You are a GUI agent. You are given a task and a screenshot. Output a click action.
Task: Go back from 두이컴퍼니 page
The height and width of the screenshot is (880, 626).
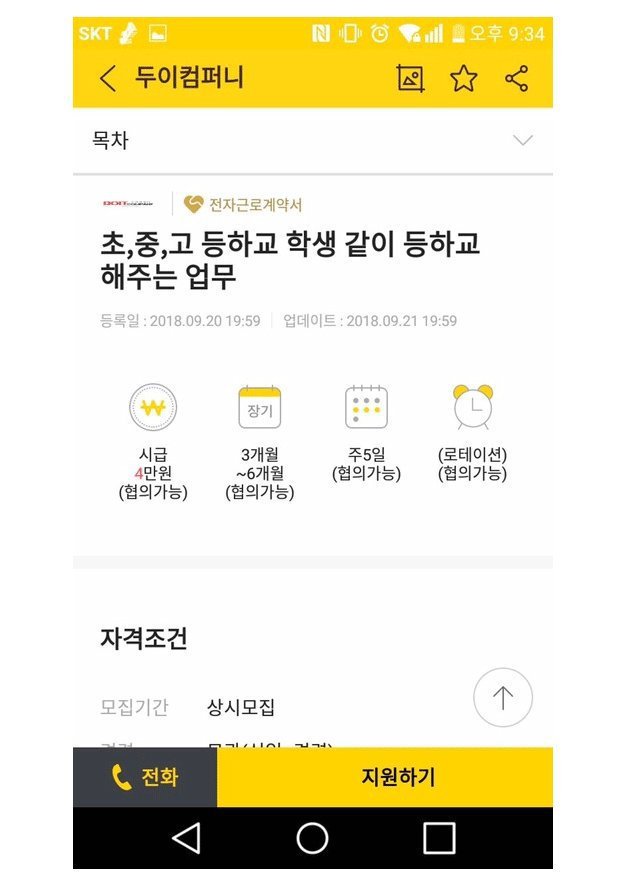pyautogui.click(x=108, y=78)
